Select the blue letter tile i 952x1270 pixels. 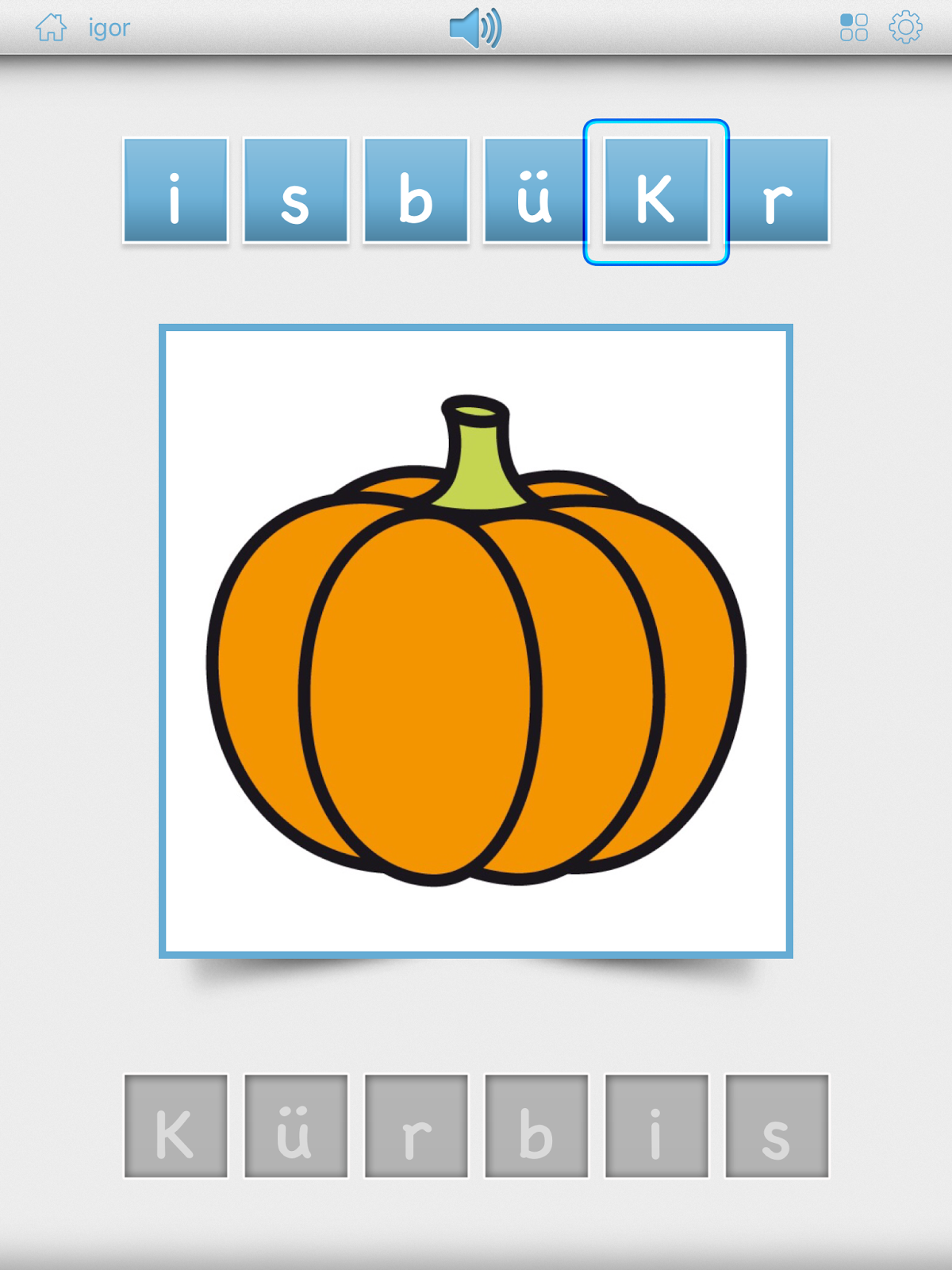click(175, 190)
